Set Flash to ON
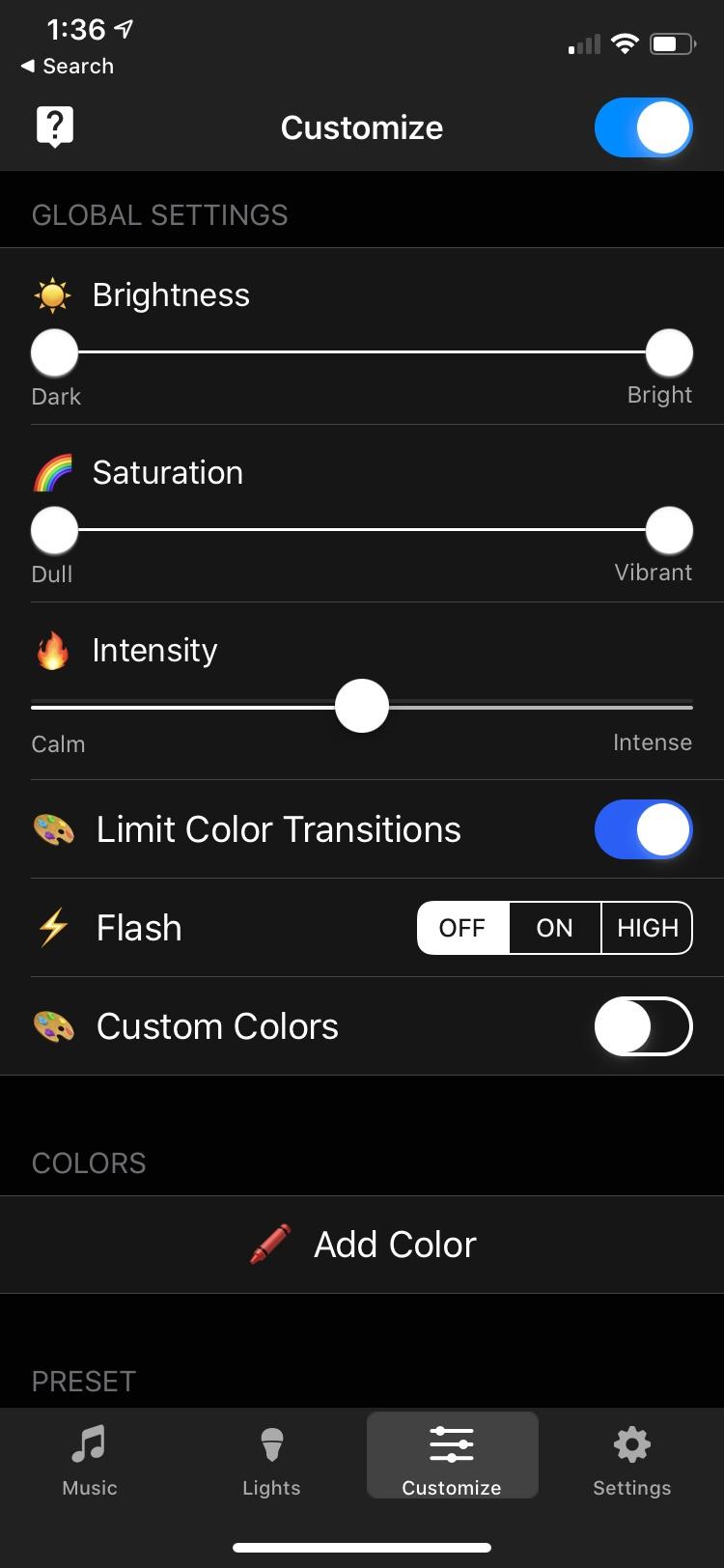 click(554, 928)
